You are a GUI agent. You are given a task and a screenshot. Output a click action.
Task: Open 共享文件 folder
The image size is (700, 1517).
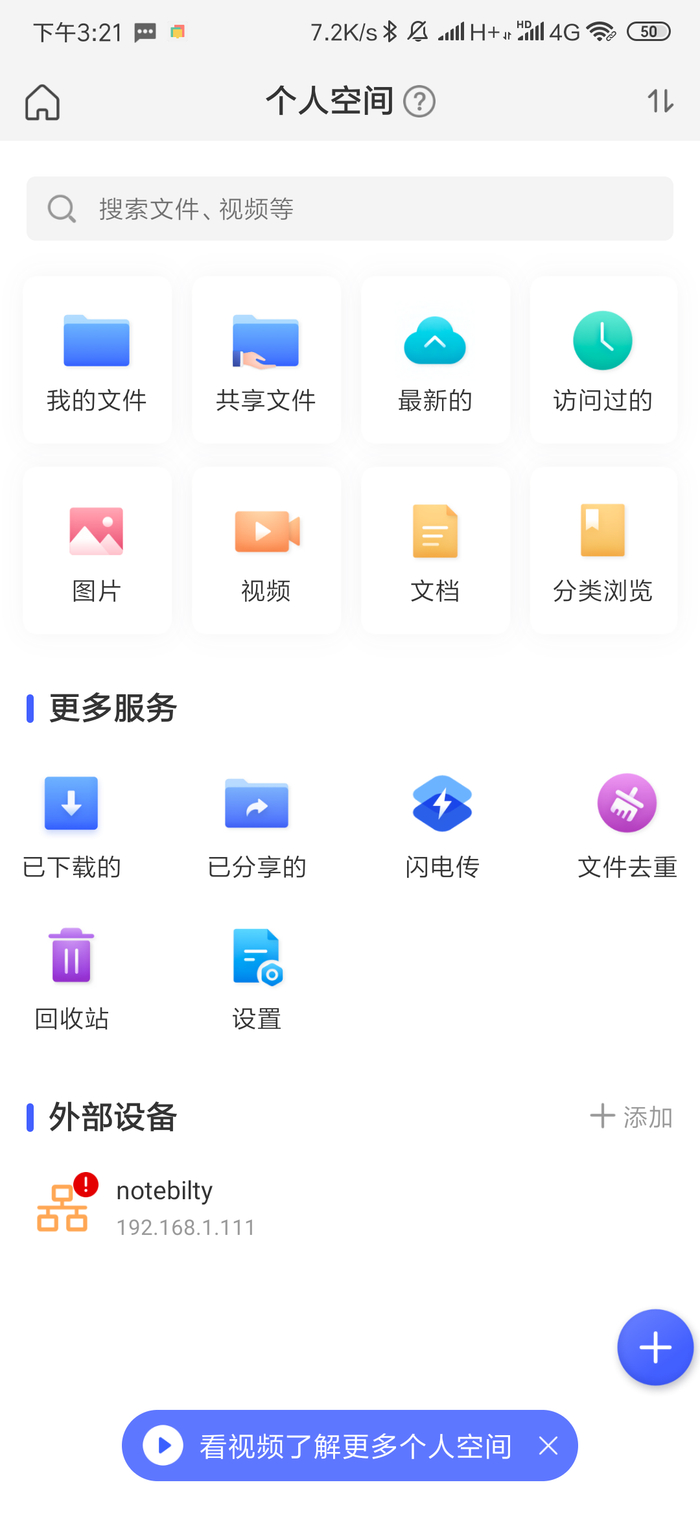pyautogui.click(x=266, y=360)
